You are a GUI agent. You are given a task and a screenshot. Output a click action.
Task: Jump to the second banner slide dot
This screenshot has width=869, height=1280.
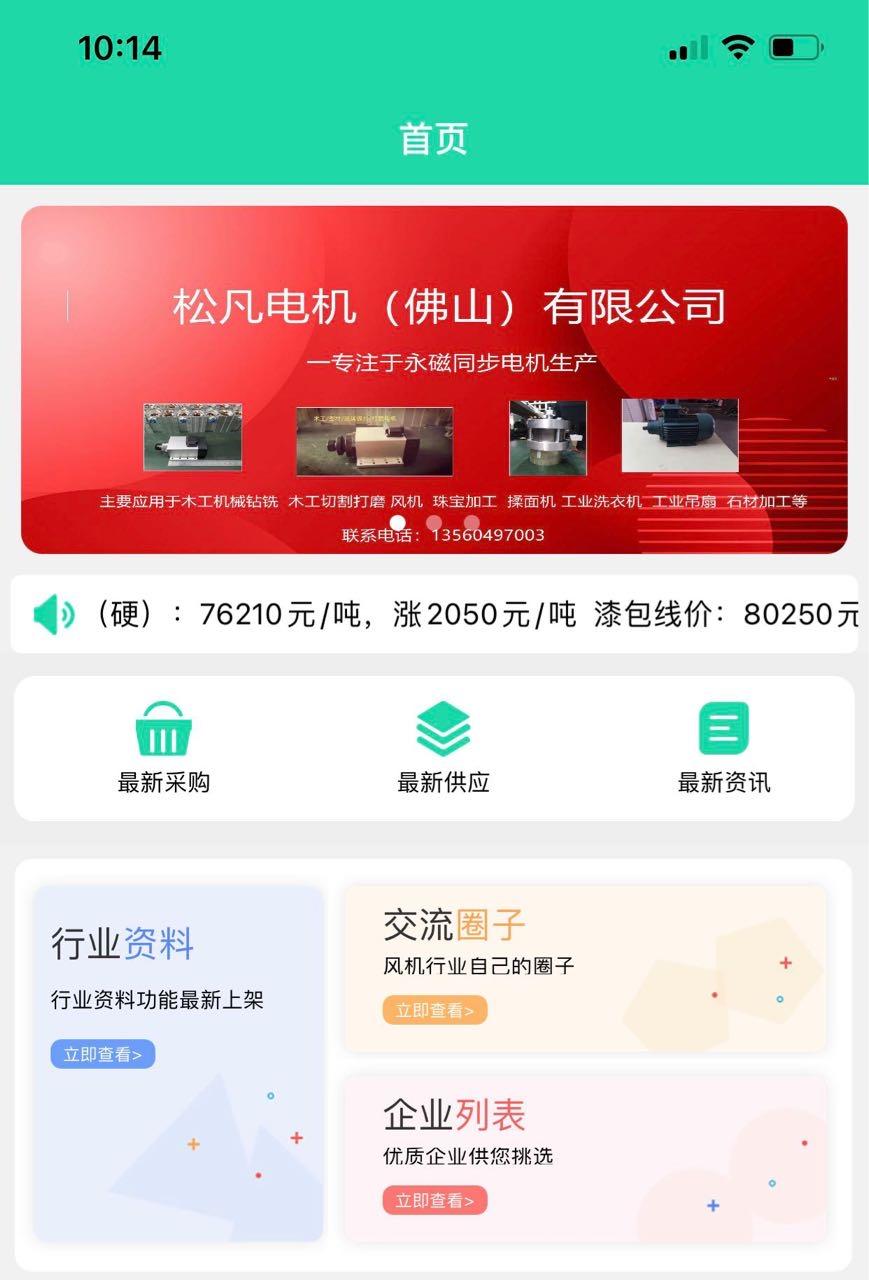(434, 522)
